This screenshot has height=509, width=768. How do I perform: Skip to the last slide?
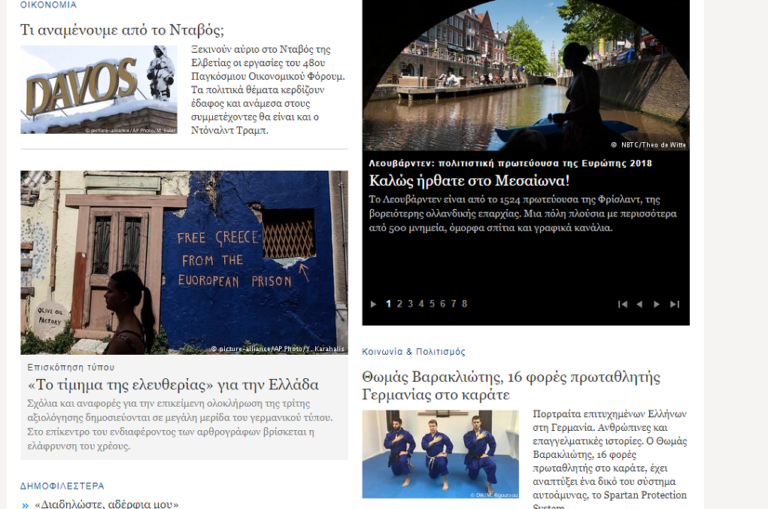coord(675,304)
